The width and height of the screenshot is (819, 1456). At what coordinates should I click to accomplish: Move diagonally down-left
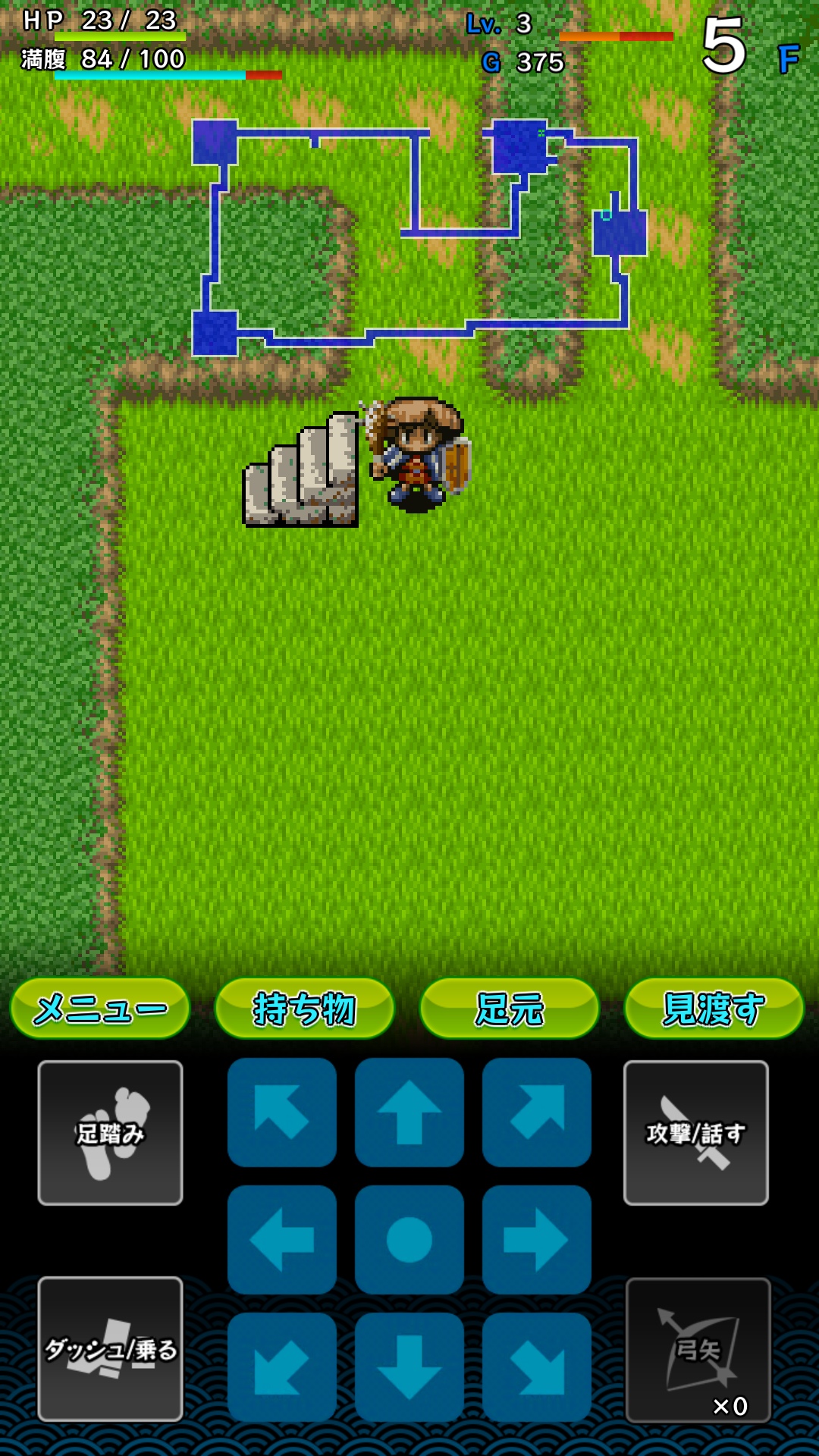click(x=282, y=1367)
